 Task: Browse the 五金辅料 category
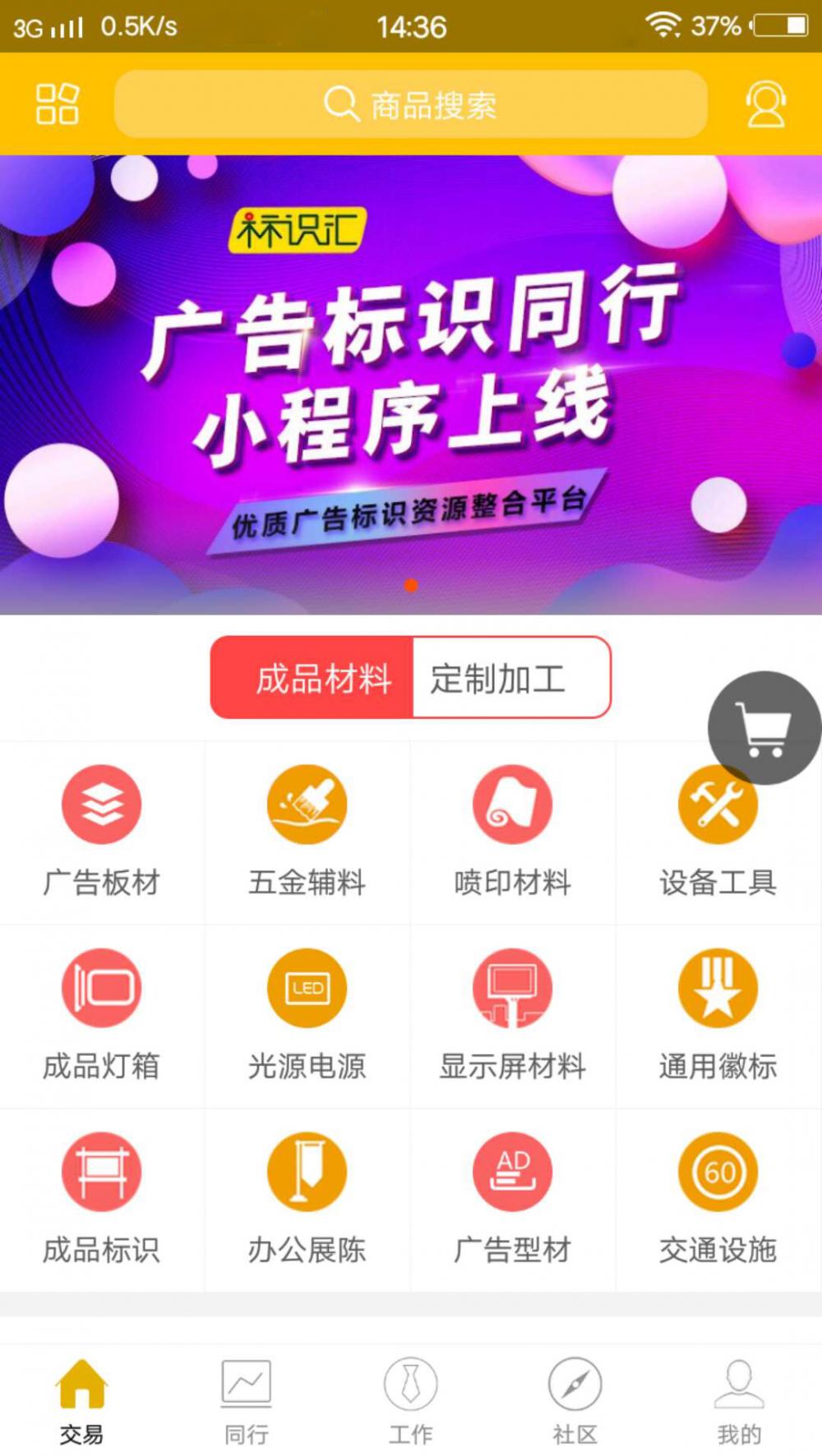[307, 832]
